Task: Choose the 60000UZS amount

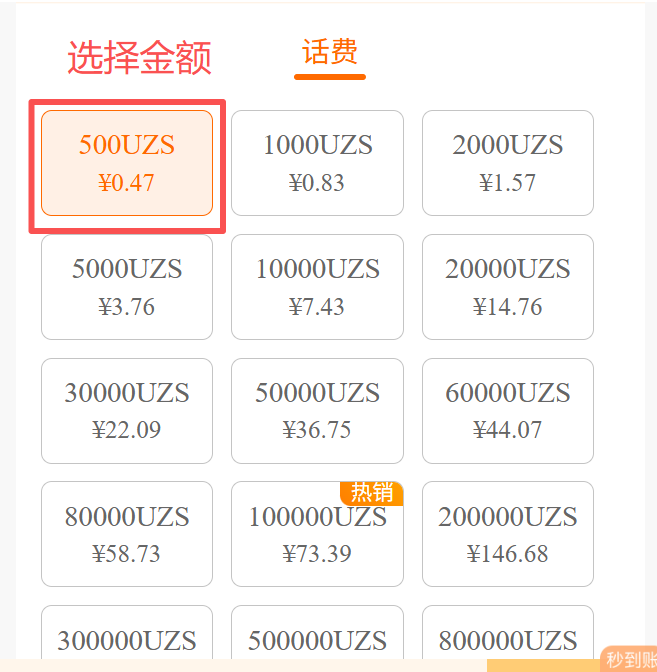Action: tap(507, 411)
